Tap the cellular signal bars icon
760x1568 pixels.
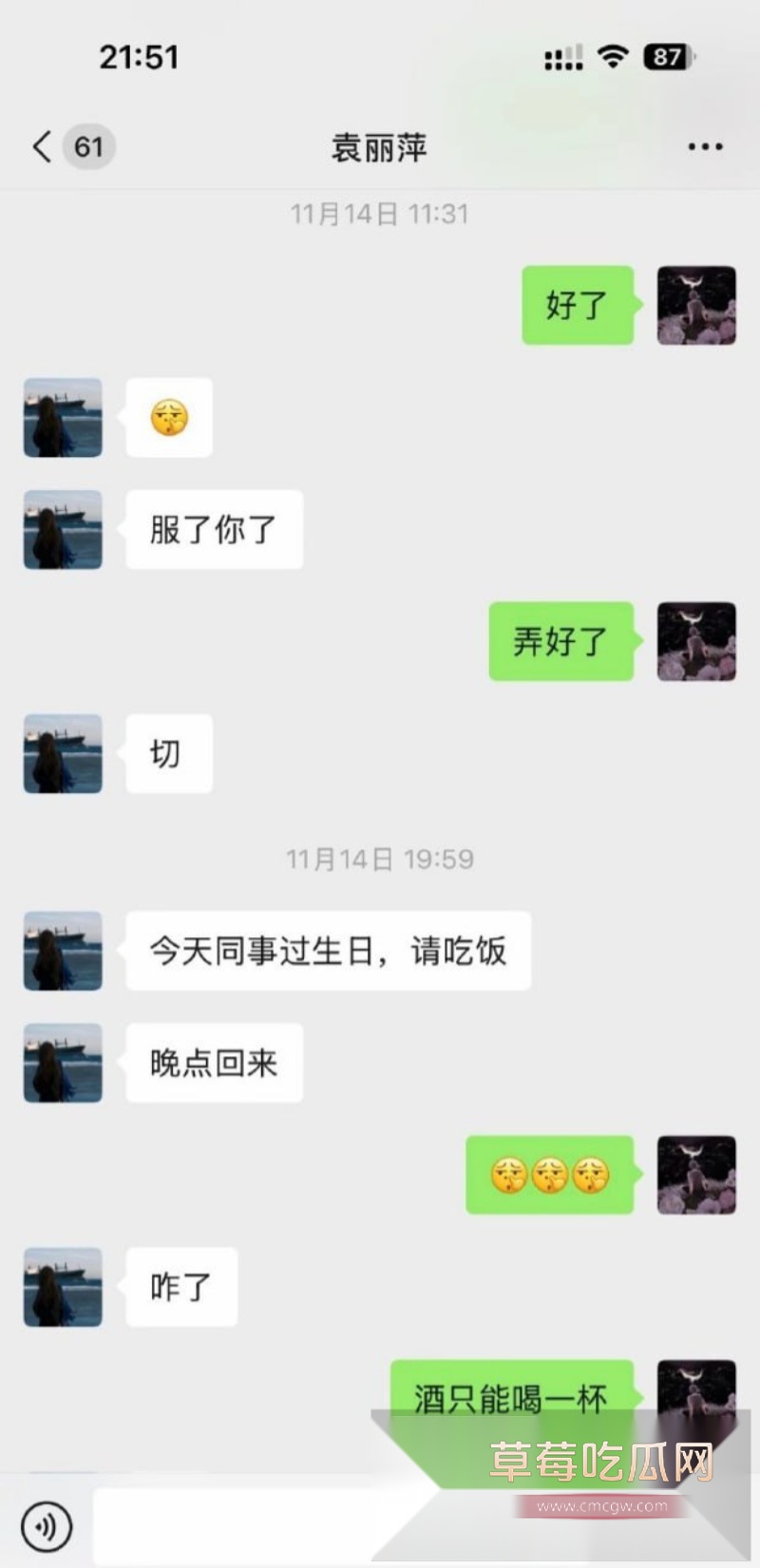(562, 57)
